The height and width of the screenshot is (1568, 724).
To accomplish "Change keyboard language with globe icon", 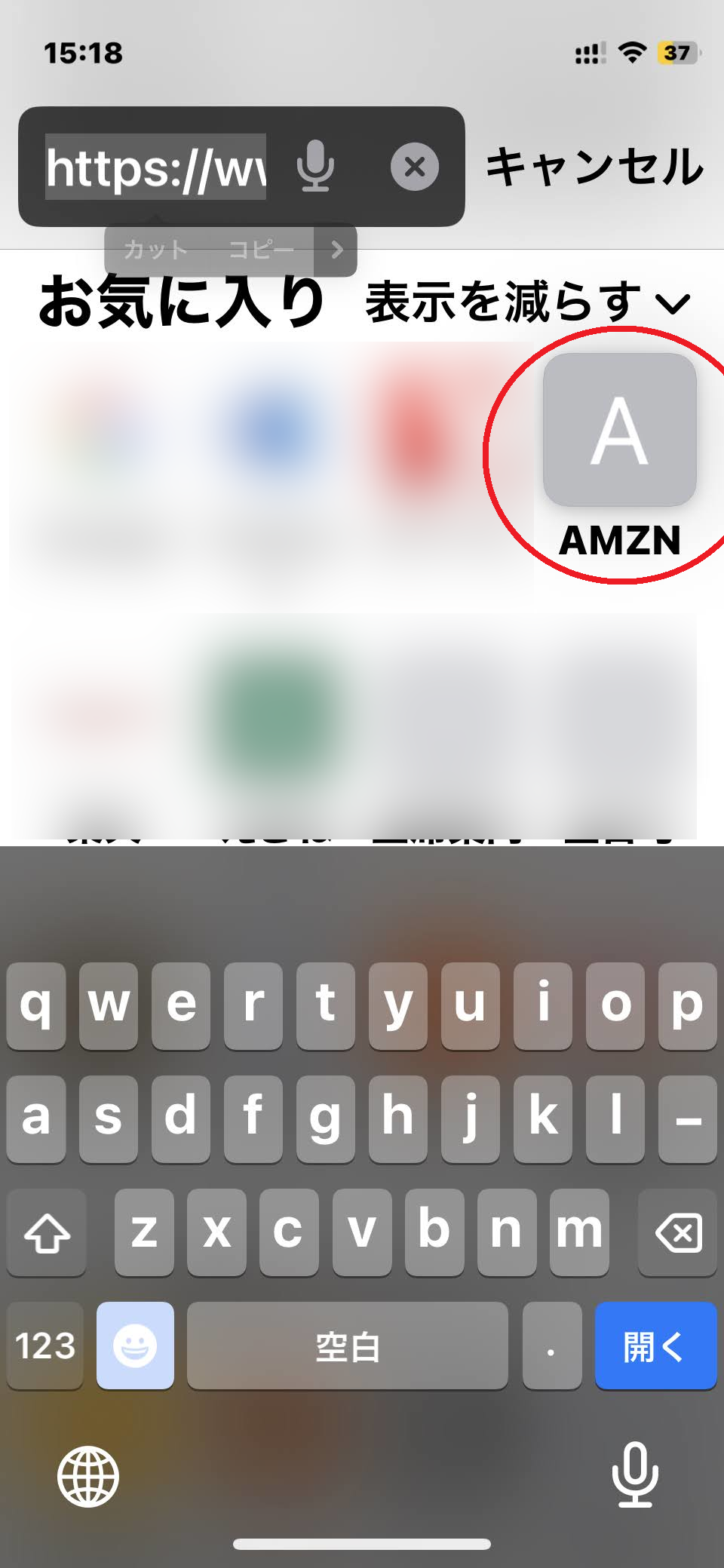I will [88, 1476].
